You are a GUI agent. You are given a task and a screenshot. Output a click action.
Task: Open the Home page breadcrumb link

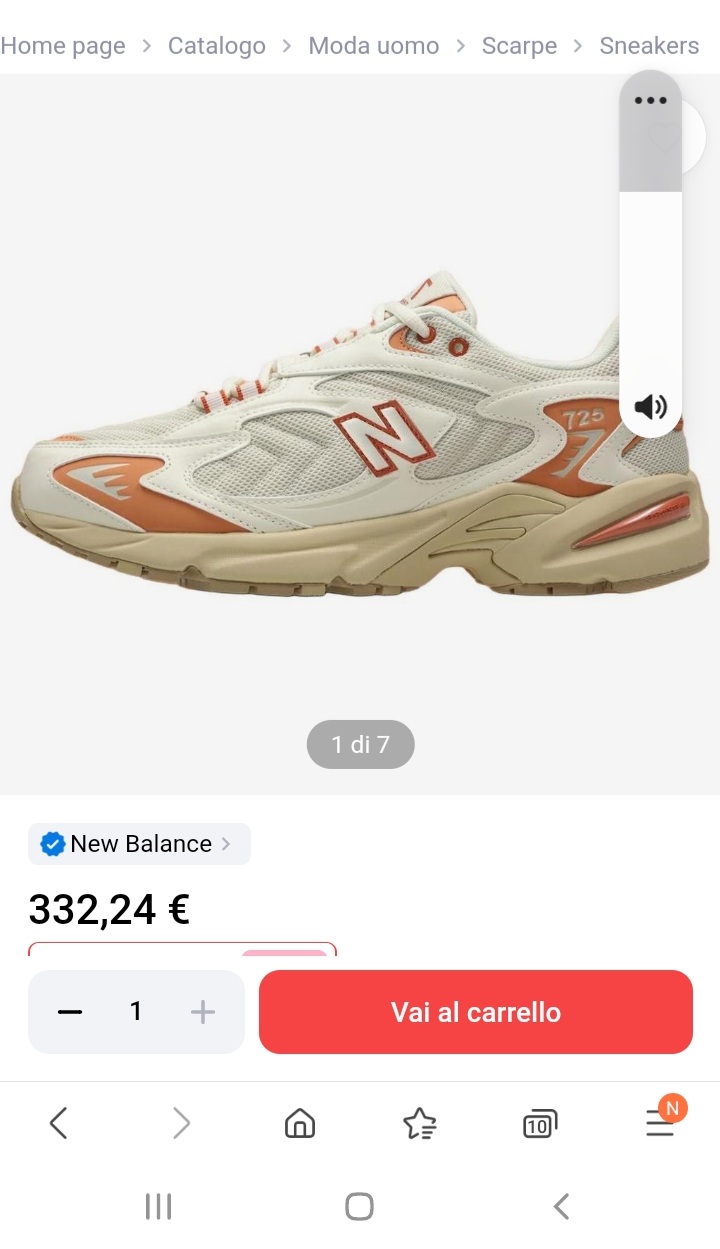(63, 46)
